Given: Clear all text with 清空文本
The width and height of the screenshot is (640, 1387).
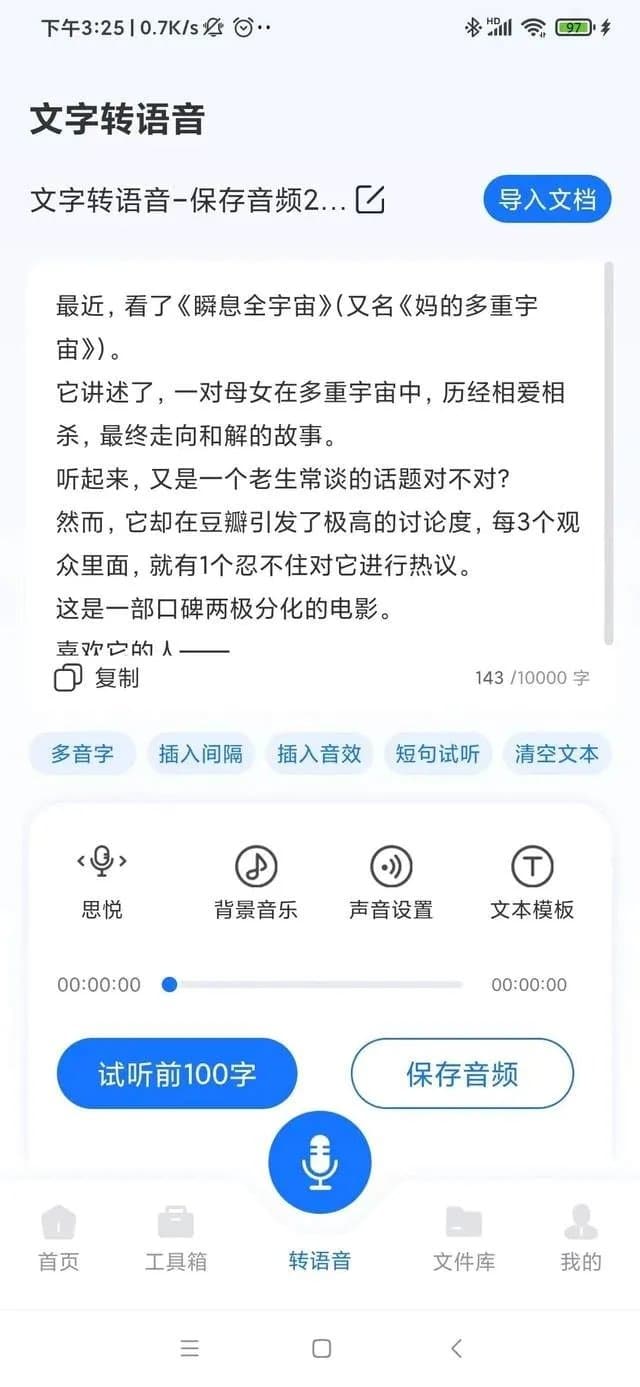Looking at the screenshot, I should point(556,753).
